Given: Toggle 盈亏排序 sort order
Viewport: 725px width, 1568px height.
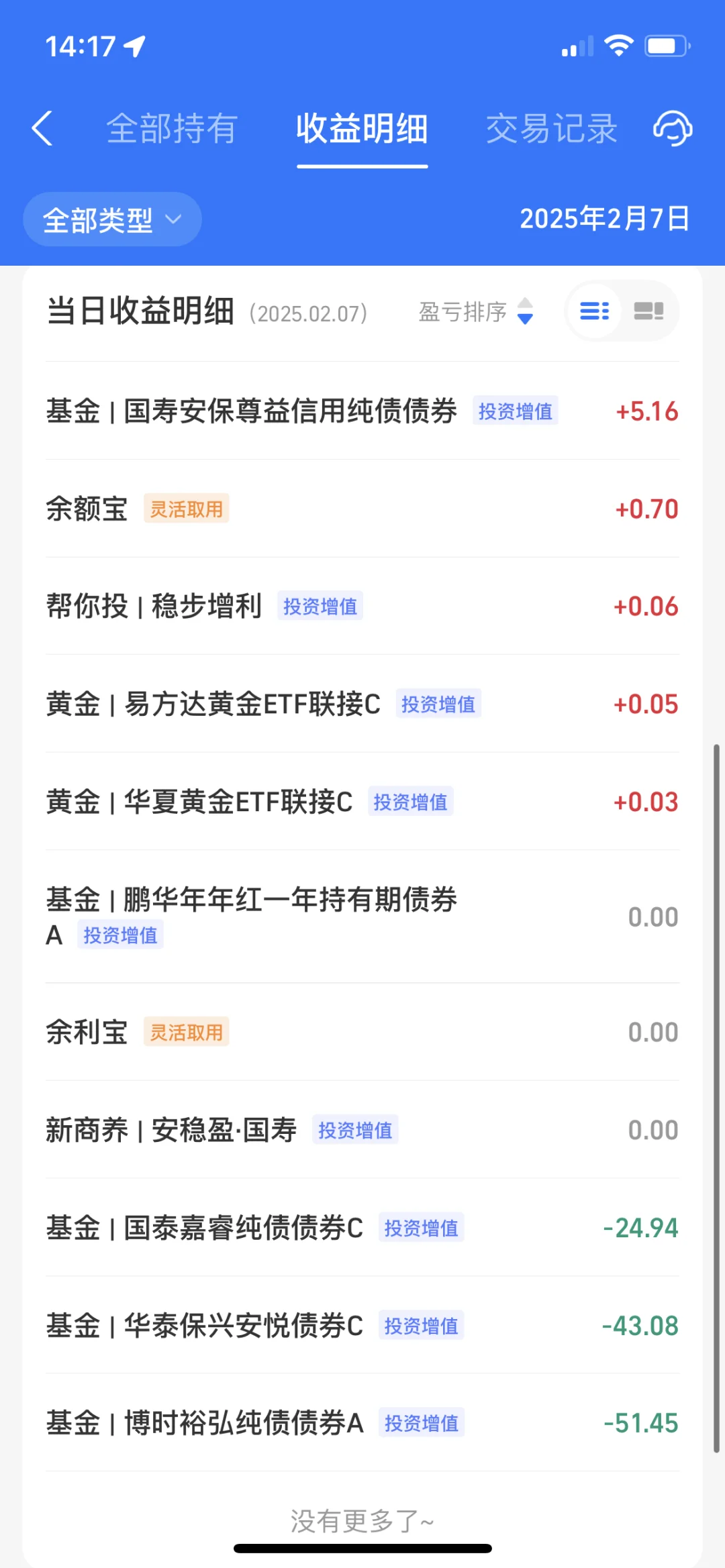Looking at the screenshot, I should point(475,312).
